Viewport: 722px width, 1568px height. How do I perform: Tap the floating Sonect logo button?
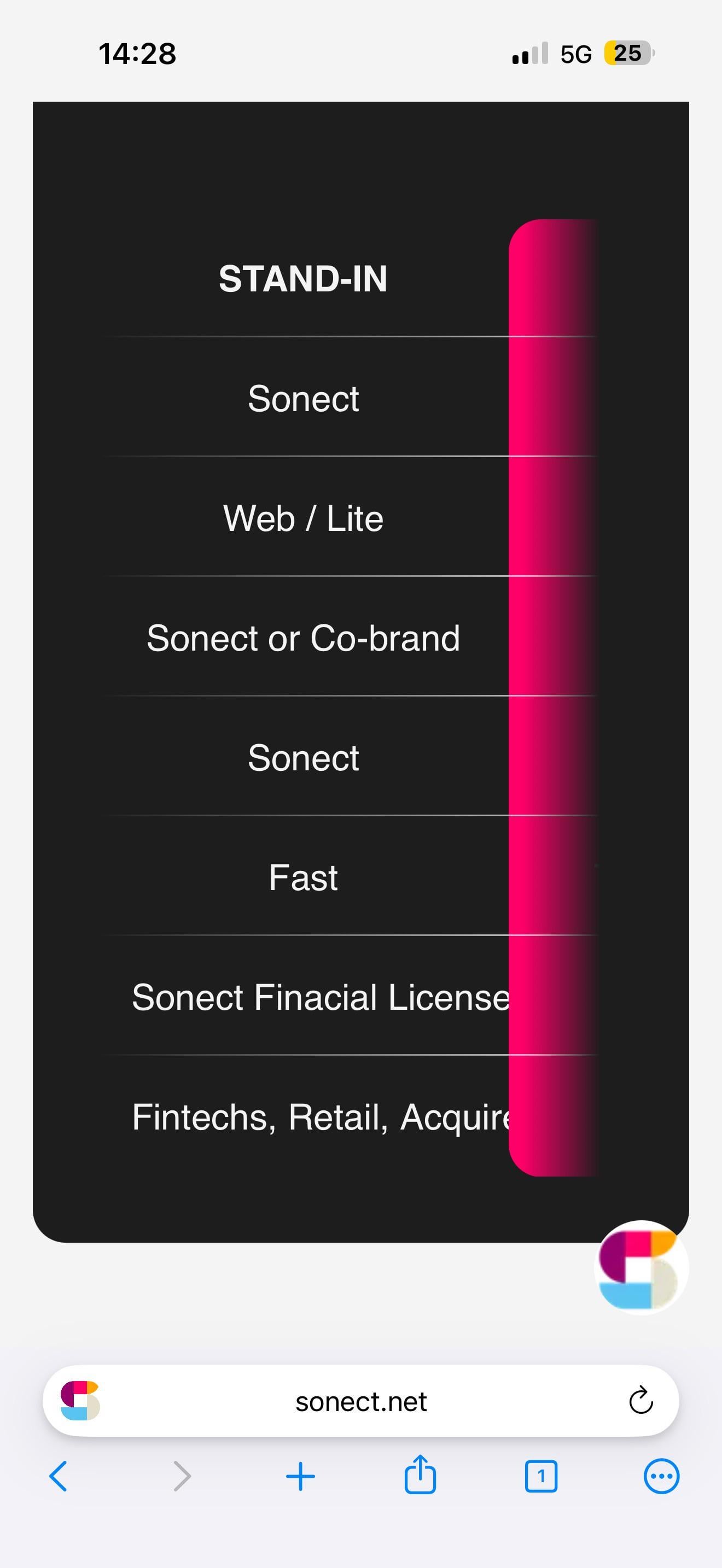641,1268
